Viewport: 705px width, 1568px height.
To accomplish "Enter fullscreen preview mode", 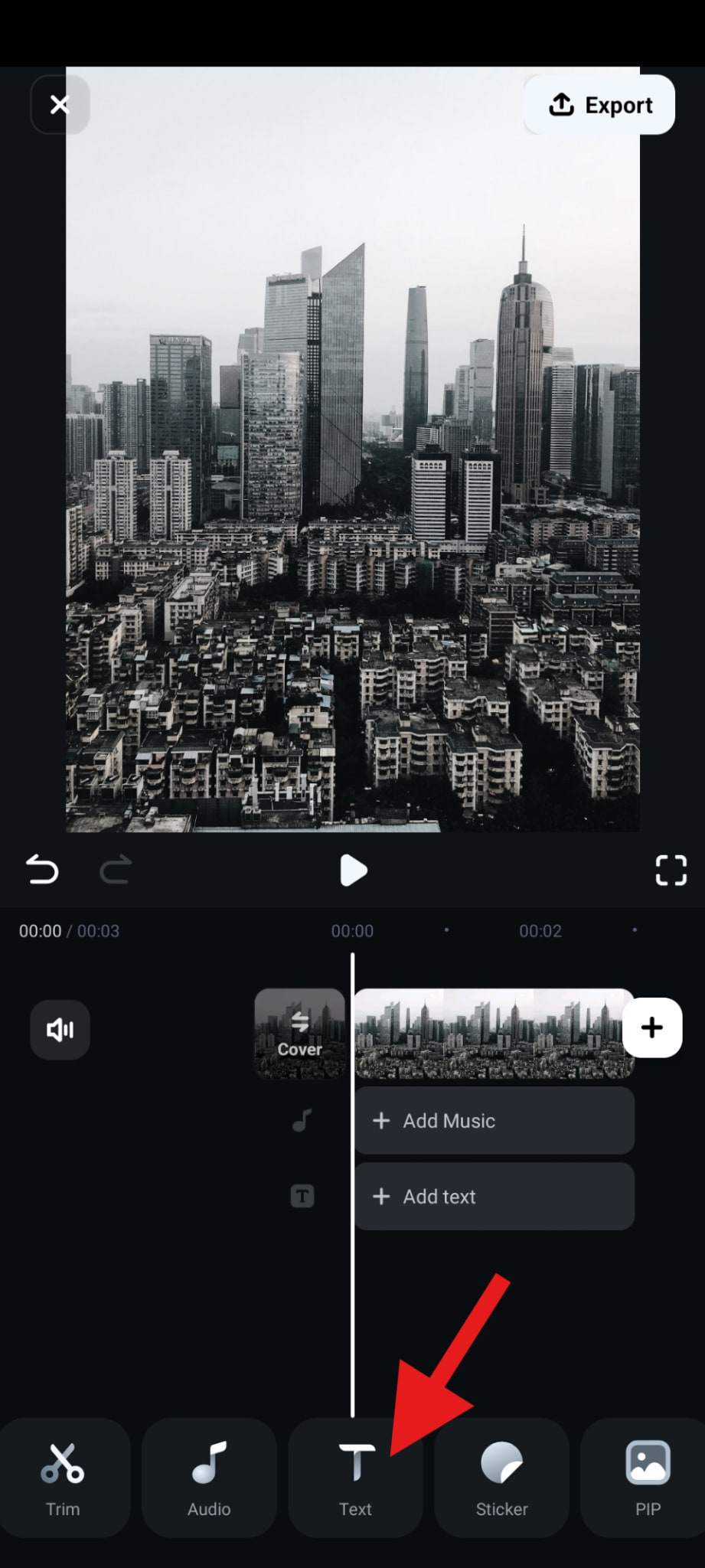I will (x=671, y=871).
